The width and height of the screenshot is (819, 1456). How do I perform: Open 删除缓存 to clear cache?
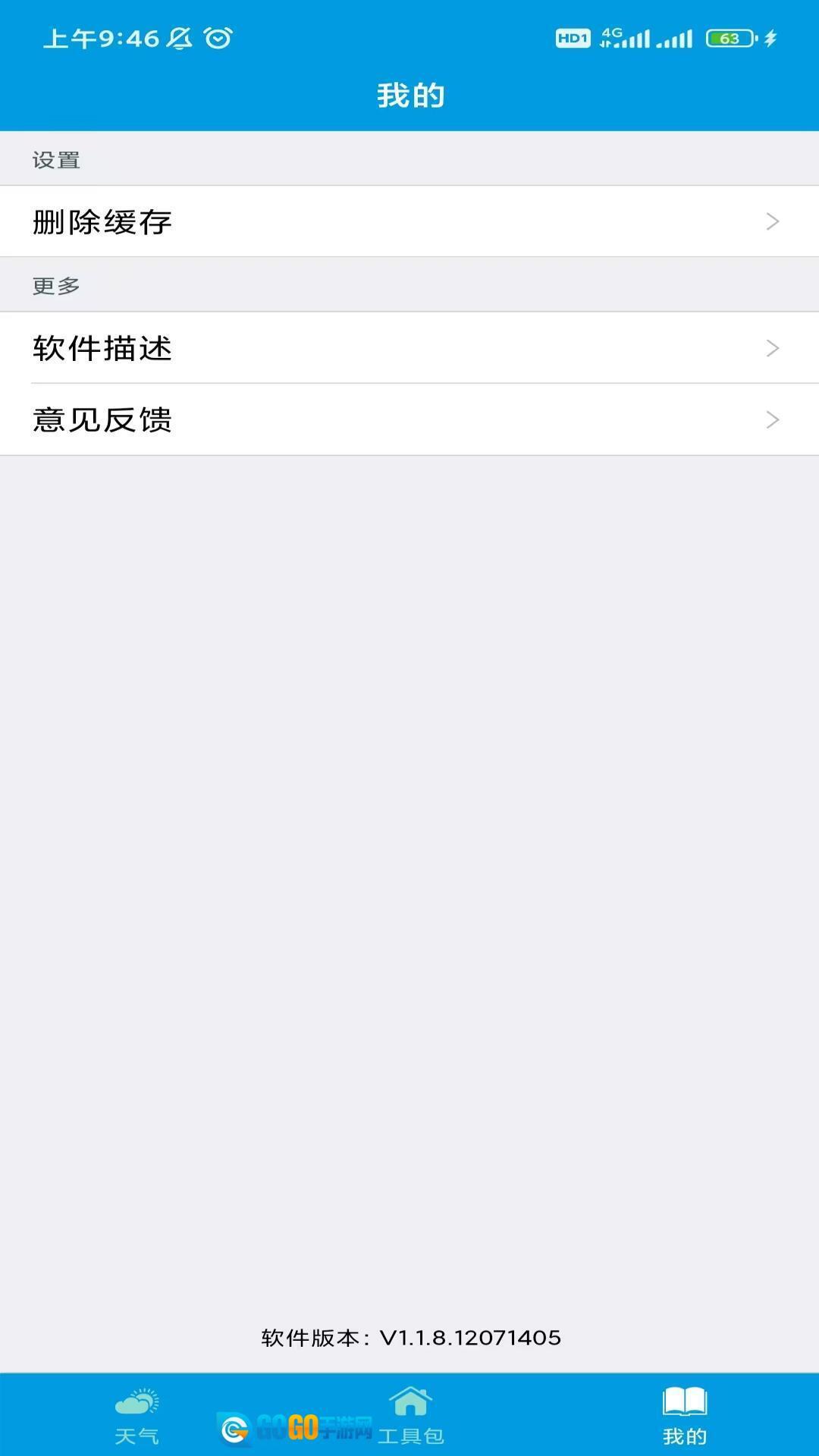click(x=409, y=221)
